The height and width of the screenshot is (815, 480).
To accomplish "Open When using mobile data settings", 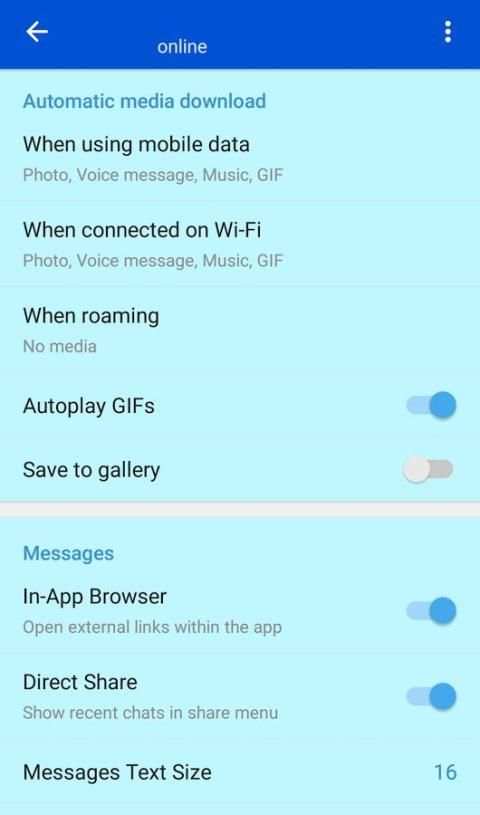I will click(240, 159).
